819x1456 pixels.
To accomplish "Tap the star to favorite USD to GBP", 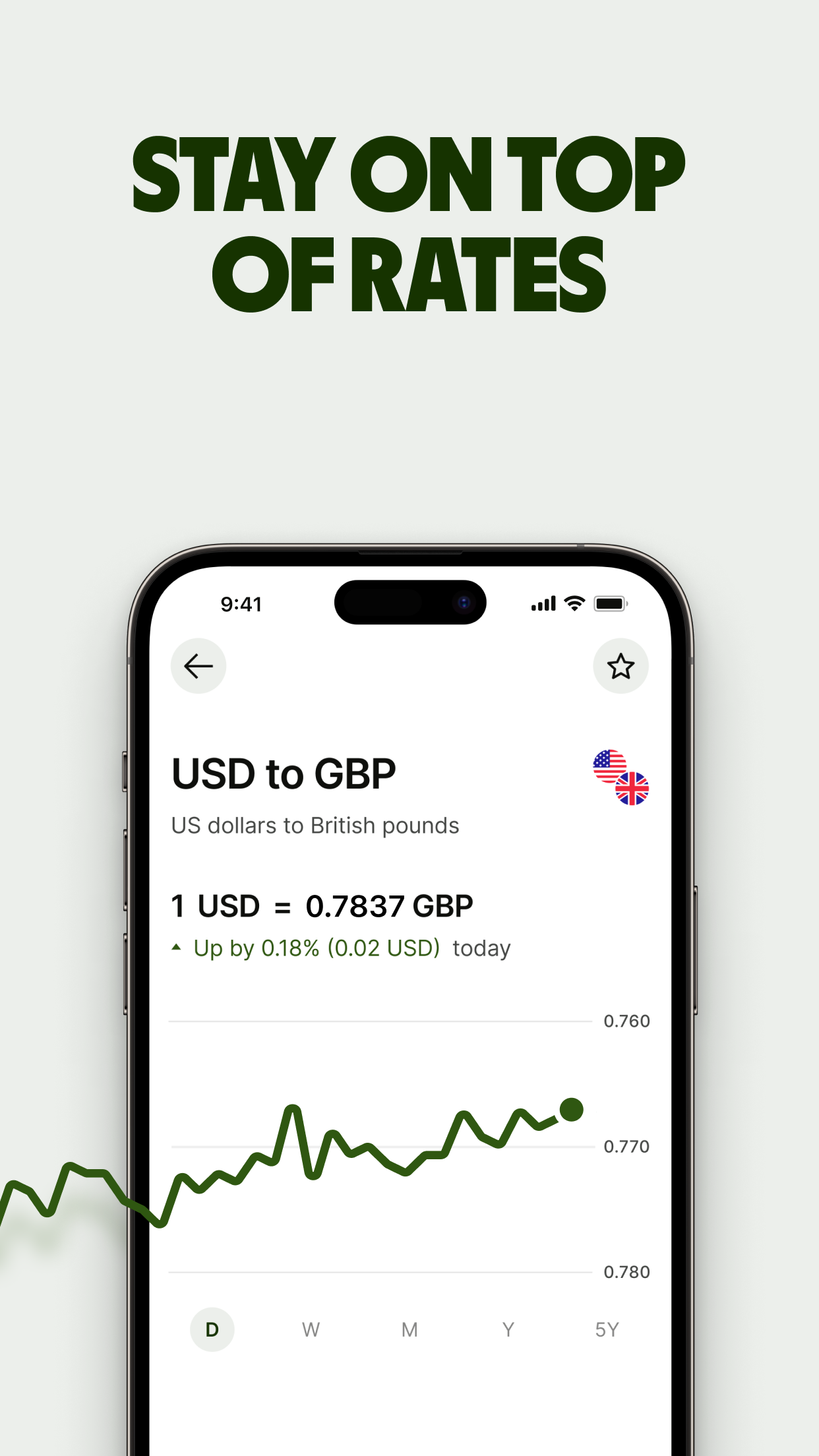I will [621, 666].
